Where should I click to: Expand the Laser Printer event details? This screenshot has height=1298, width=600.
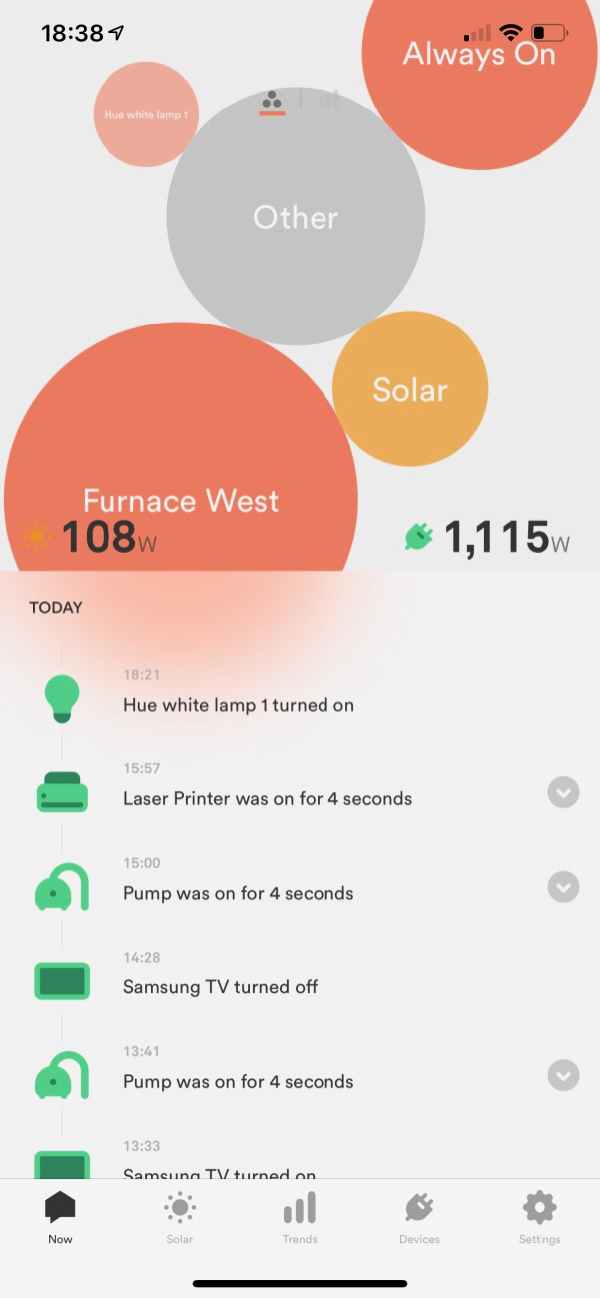tap(563, 792)
